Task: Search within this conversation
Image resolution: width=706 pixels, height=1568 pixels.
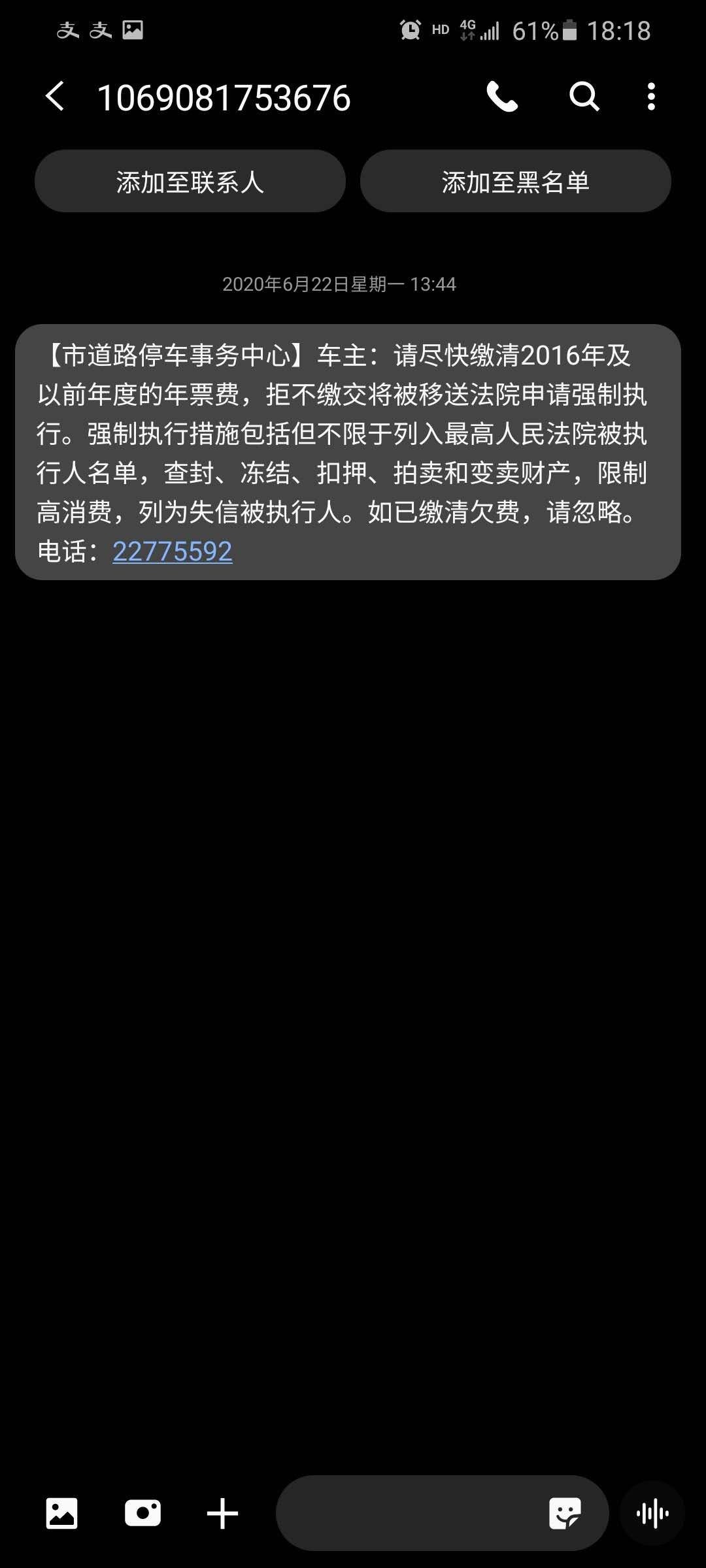Action: tap(584, 97)
